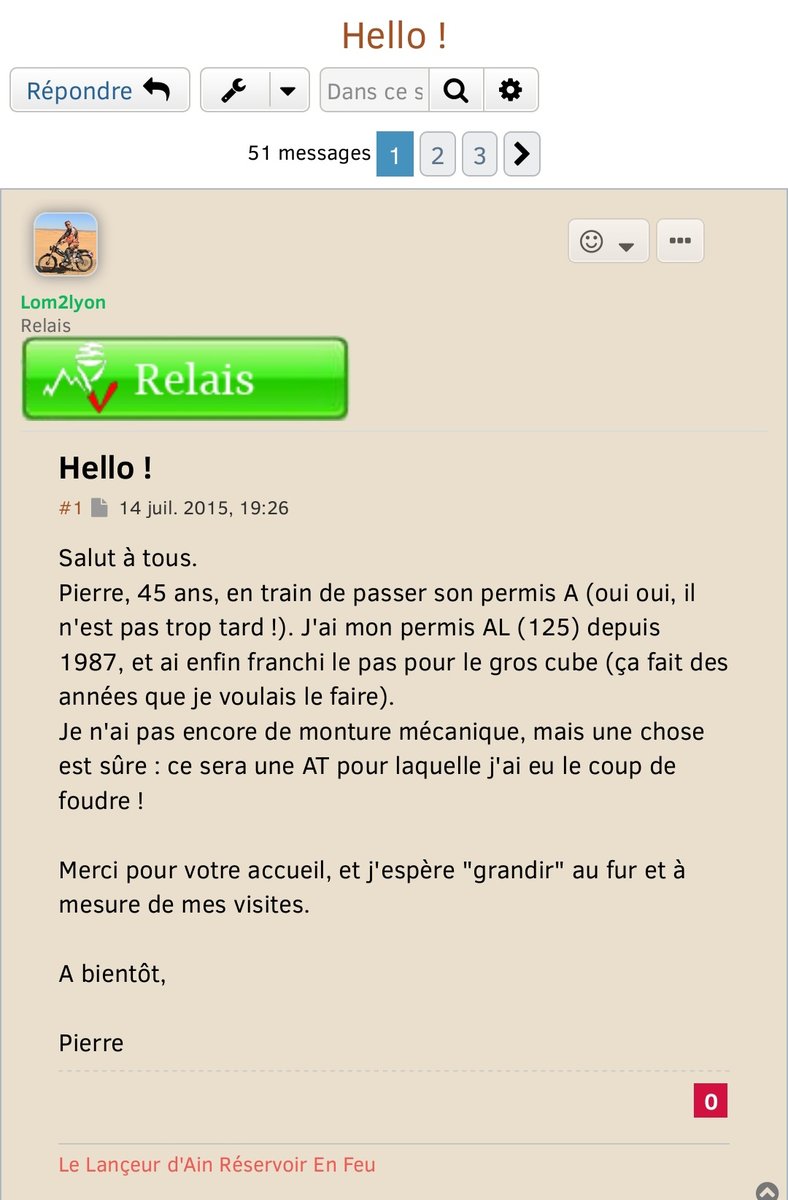View Lom2lyon's user profile

tap(63, 302)
